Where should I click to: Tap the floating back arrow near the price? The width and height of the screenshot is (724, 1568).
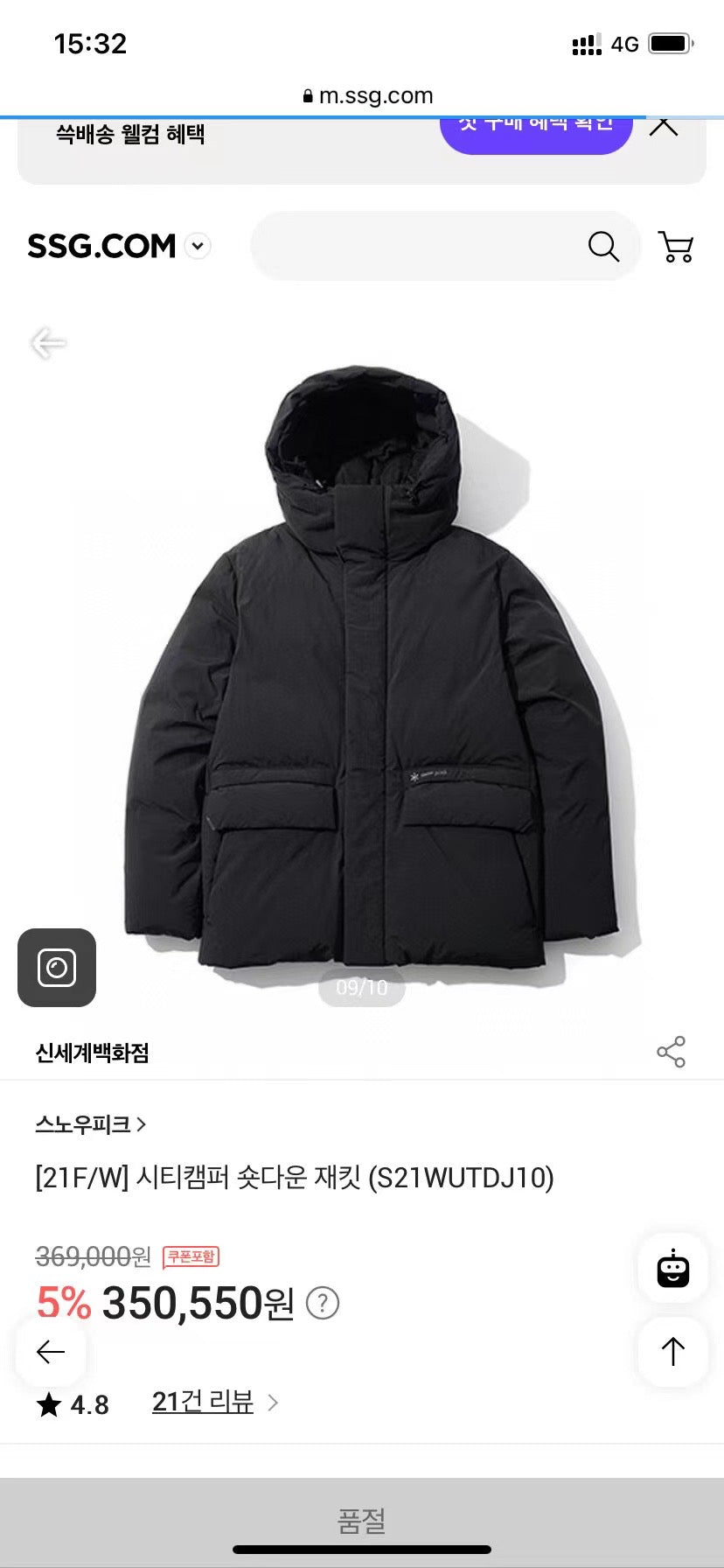coord(51,1352)
